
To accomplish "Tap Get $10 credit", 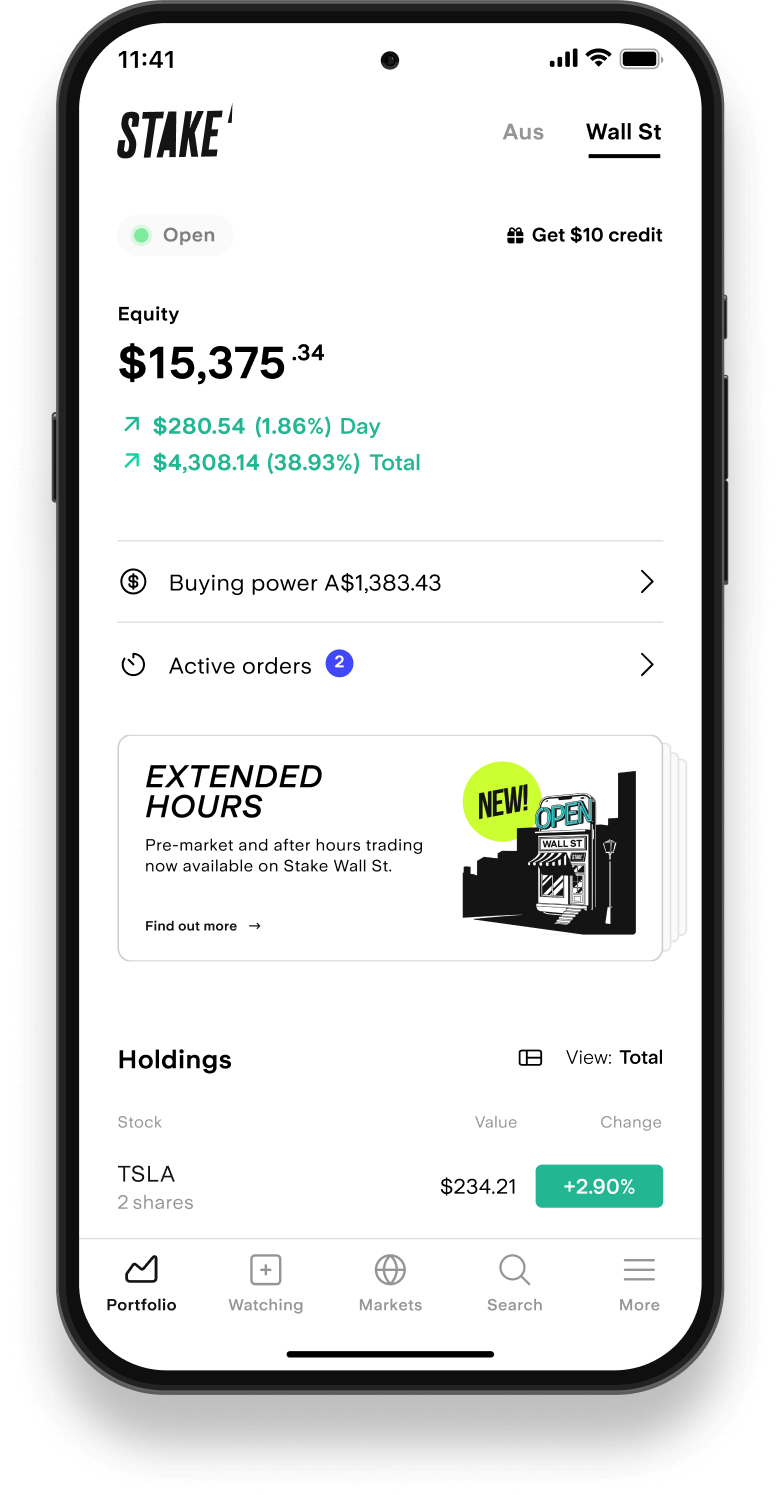I will [x=584, y=235].
